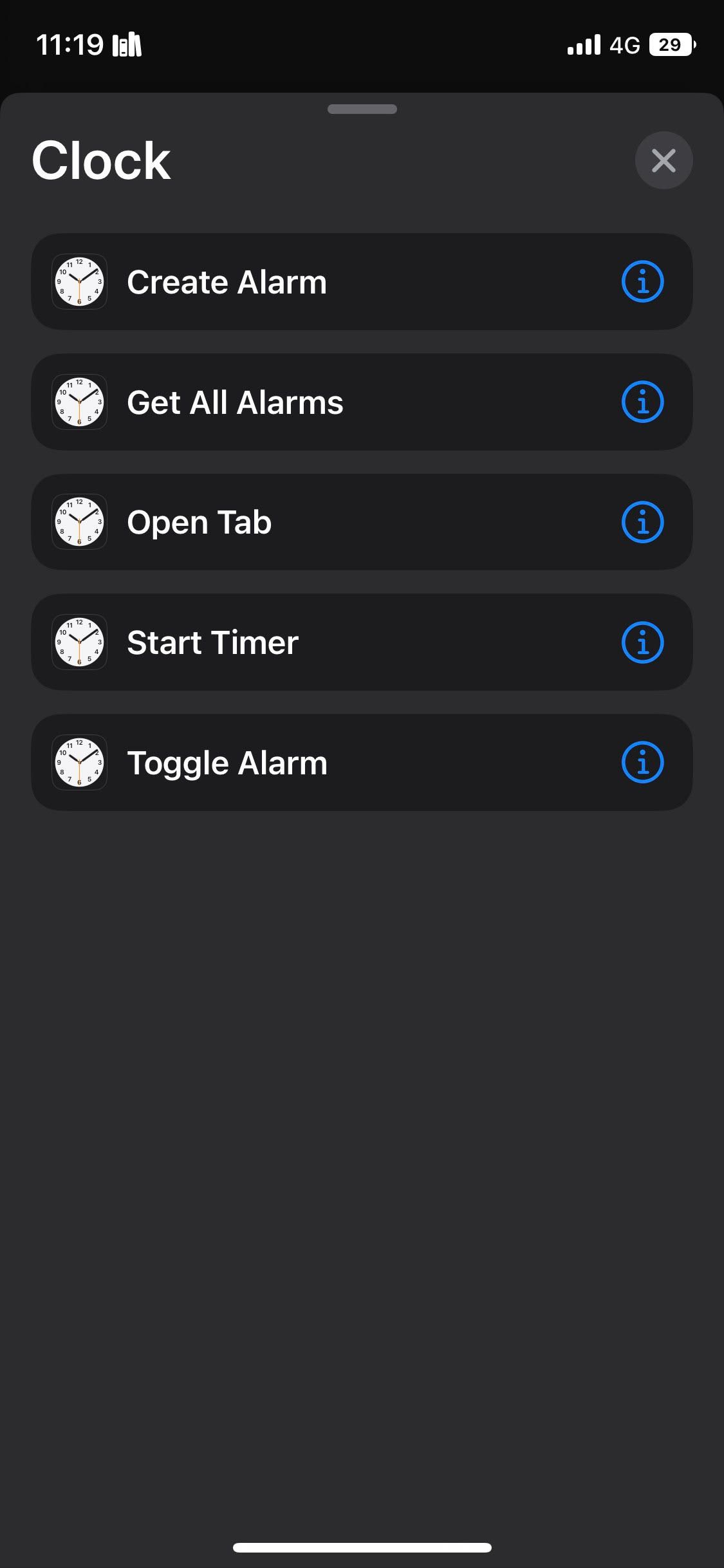
Task: Select the Toggle Alarm clock icon
Action: tap(79, 762)
